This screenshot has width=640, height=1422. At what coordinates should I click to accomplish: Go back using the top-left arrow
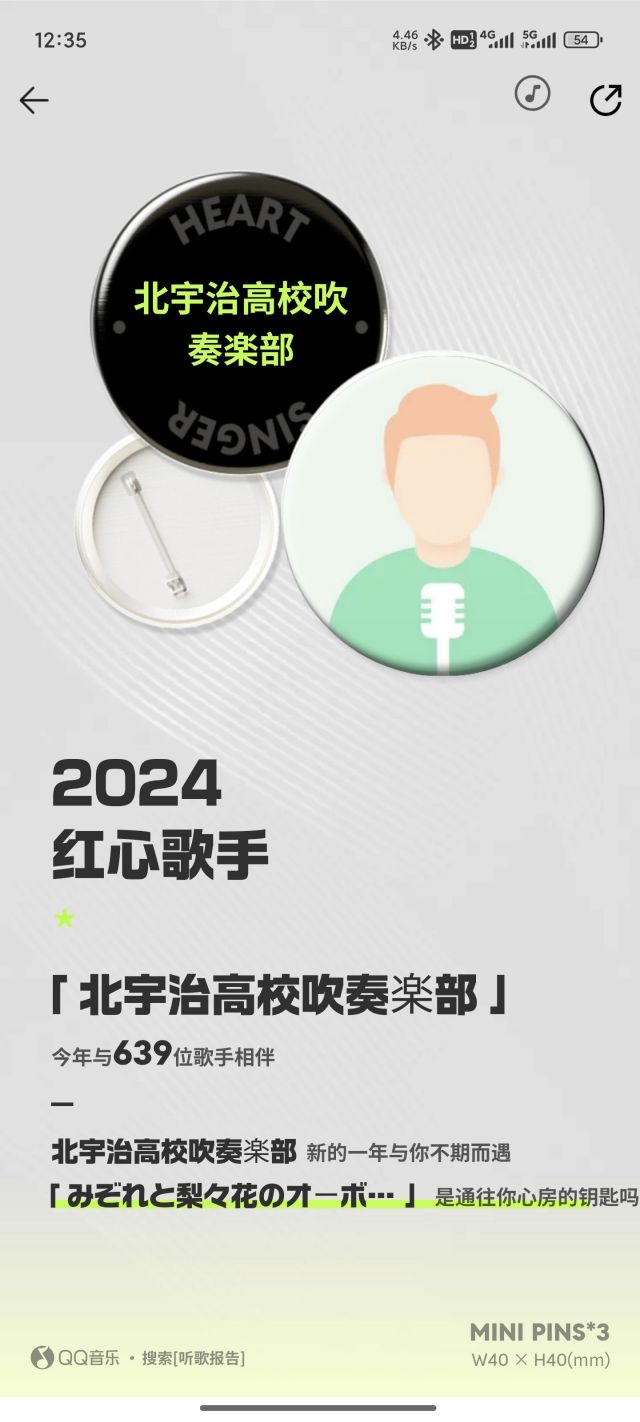34,100
